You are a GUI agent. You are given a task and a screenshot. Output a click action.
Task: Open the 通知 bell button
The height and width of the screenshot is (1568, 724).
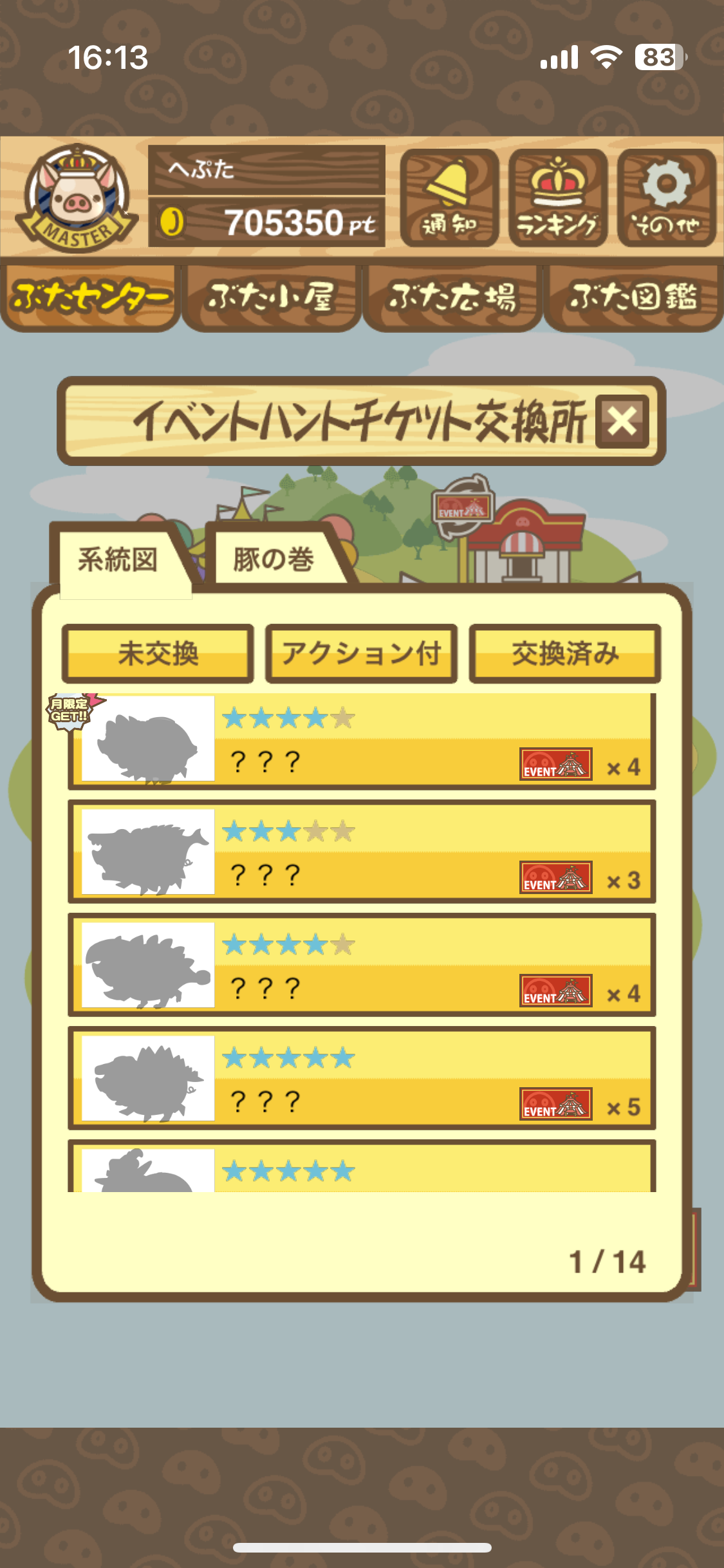pos(449,198)
